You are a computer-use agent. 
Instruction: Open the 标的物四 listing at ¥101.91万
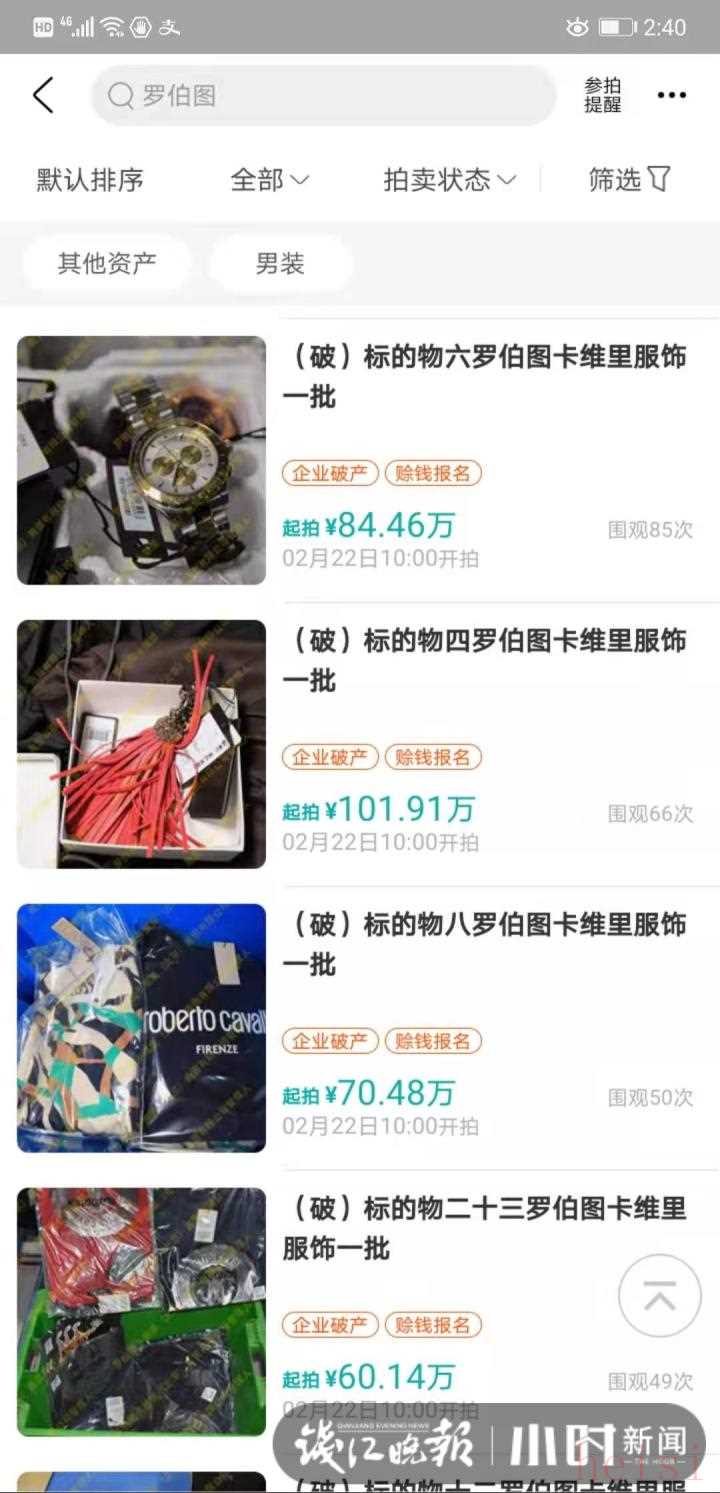tap(486, 661)
